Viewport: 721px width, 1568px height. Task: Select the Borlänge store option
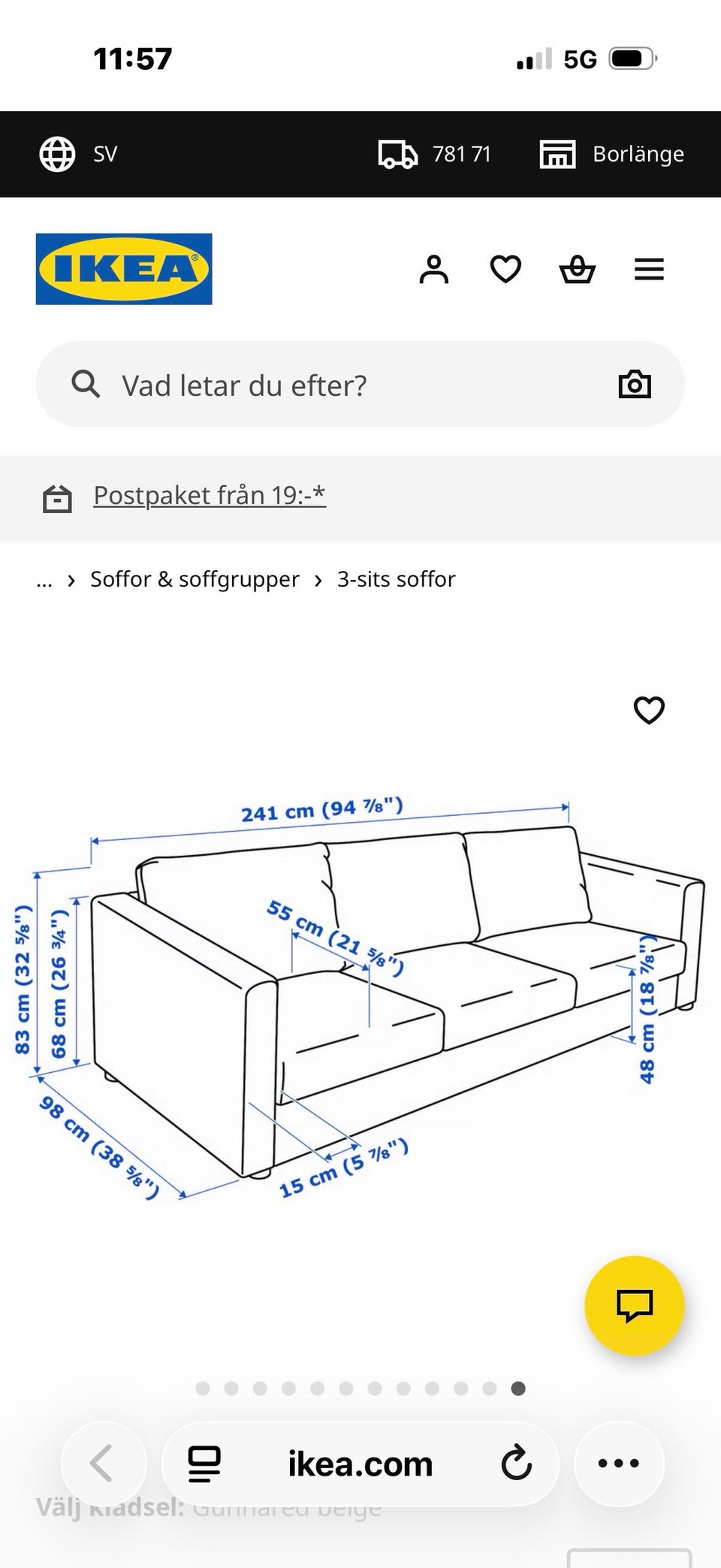612,154
